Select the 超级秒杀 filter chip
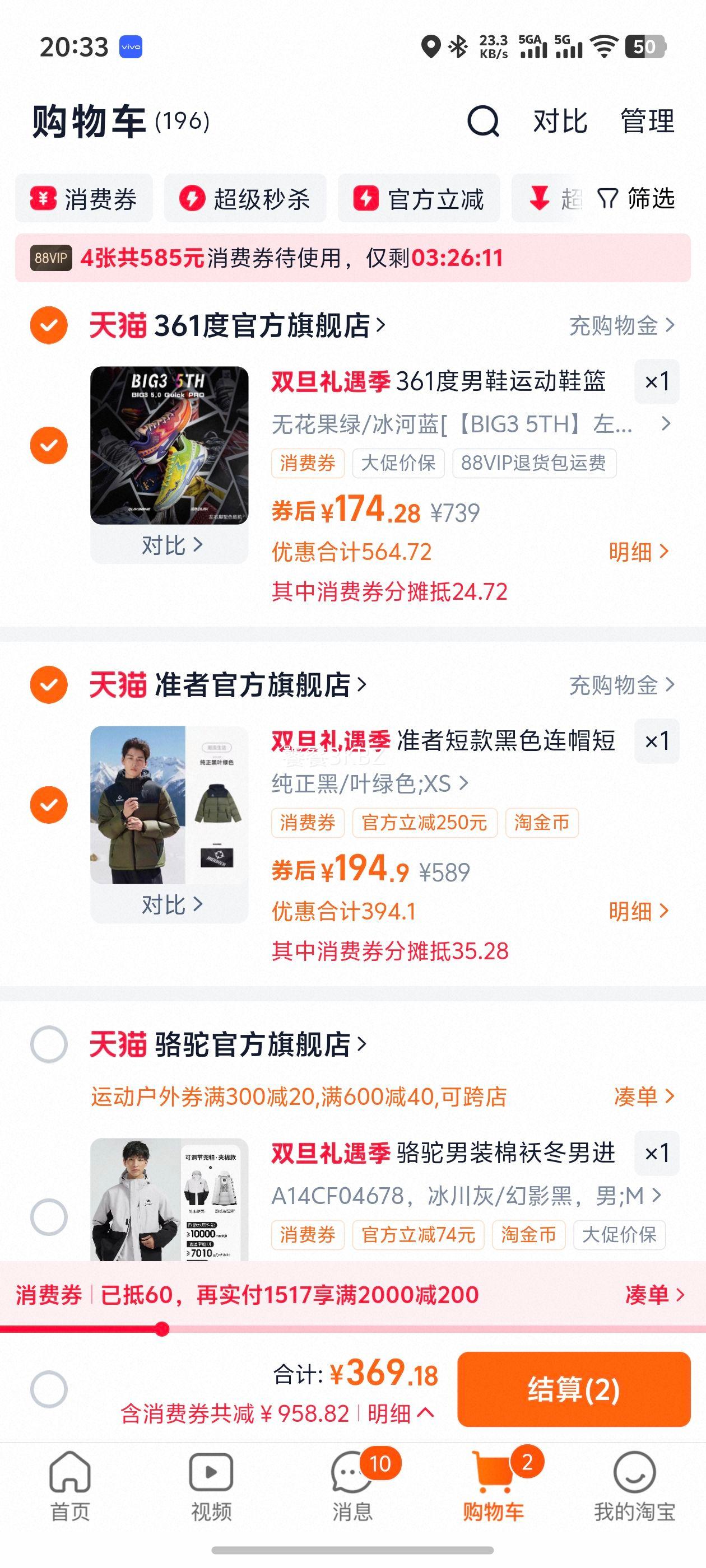Image resolution: width=706 pixels, height=1568 pixels. tap(245, 198)
